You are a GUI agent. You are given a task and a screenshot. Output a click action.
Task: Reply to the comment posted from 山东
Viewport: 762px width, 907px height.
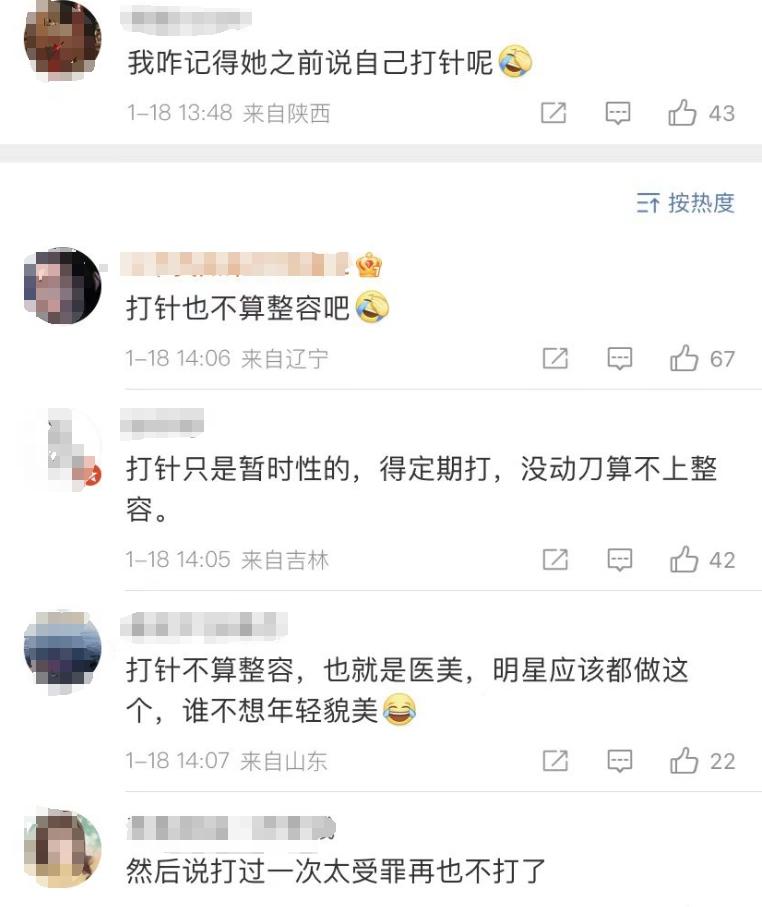[x=620, y=761]
